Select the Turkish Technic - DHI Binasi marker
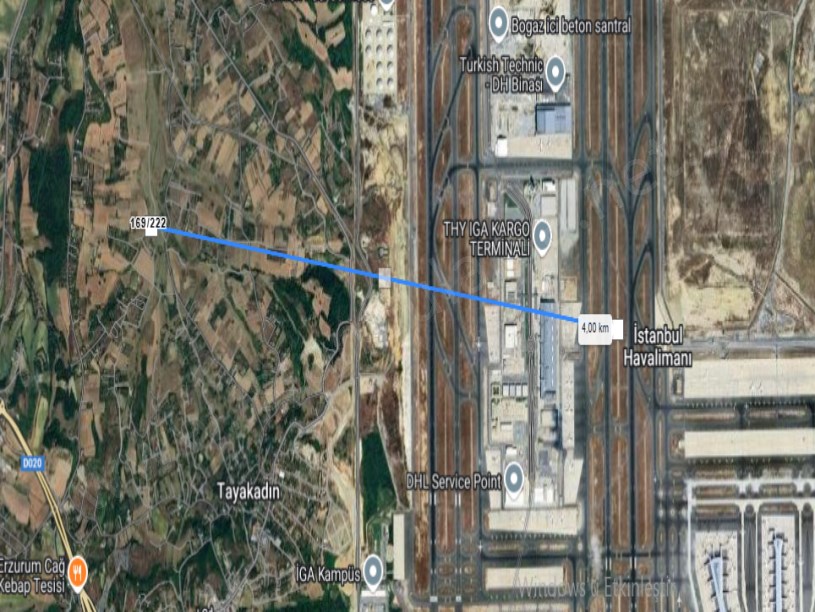 [554, 70]
